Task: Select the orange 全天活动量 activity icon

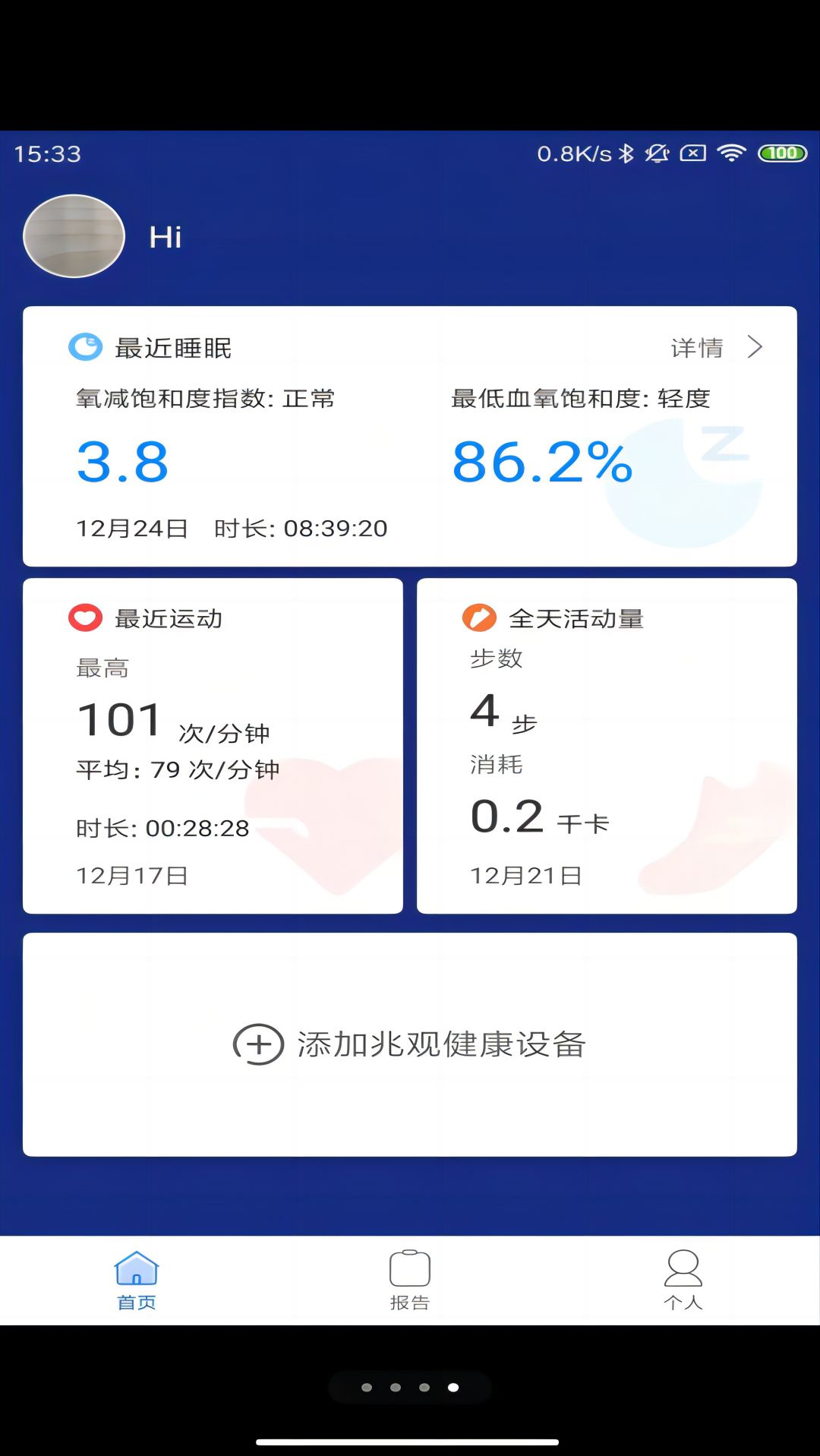Action: tap(480, 618)
